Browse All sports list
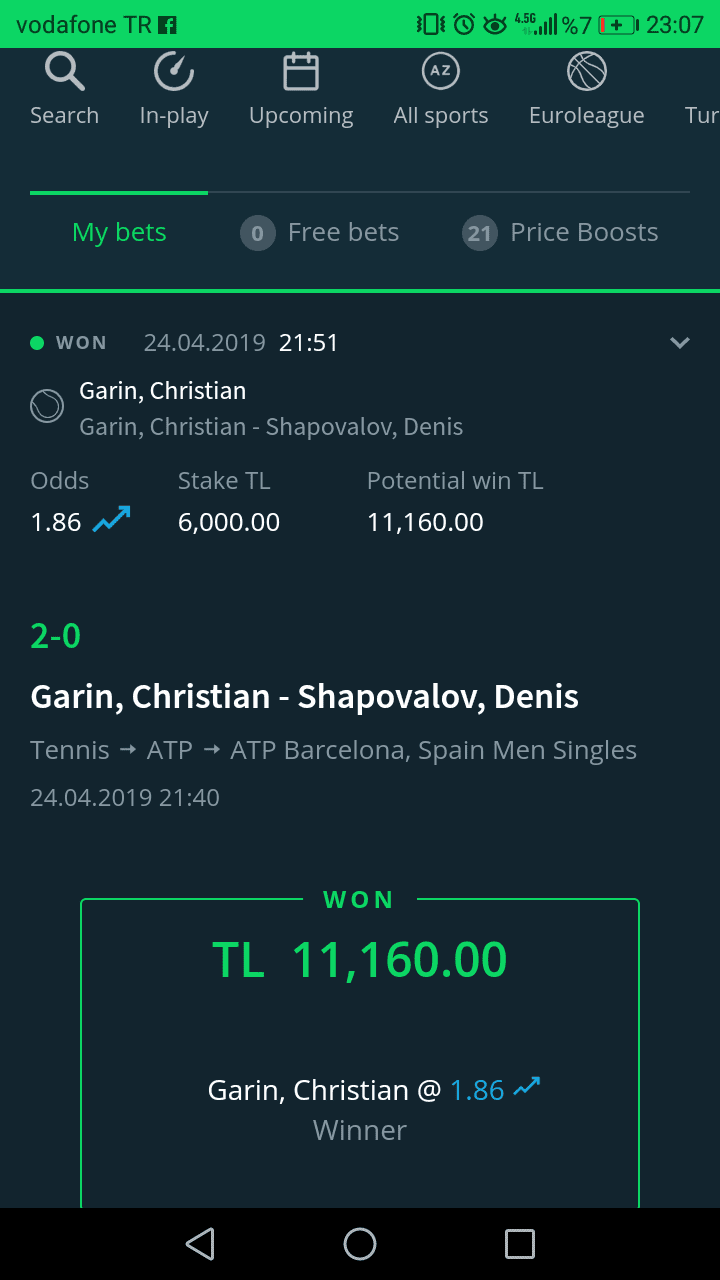This screenshot has width=720, height=1280. (x=441, y=90)
